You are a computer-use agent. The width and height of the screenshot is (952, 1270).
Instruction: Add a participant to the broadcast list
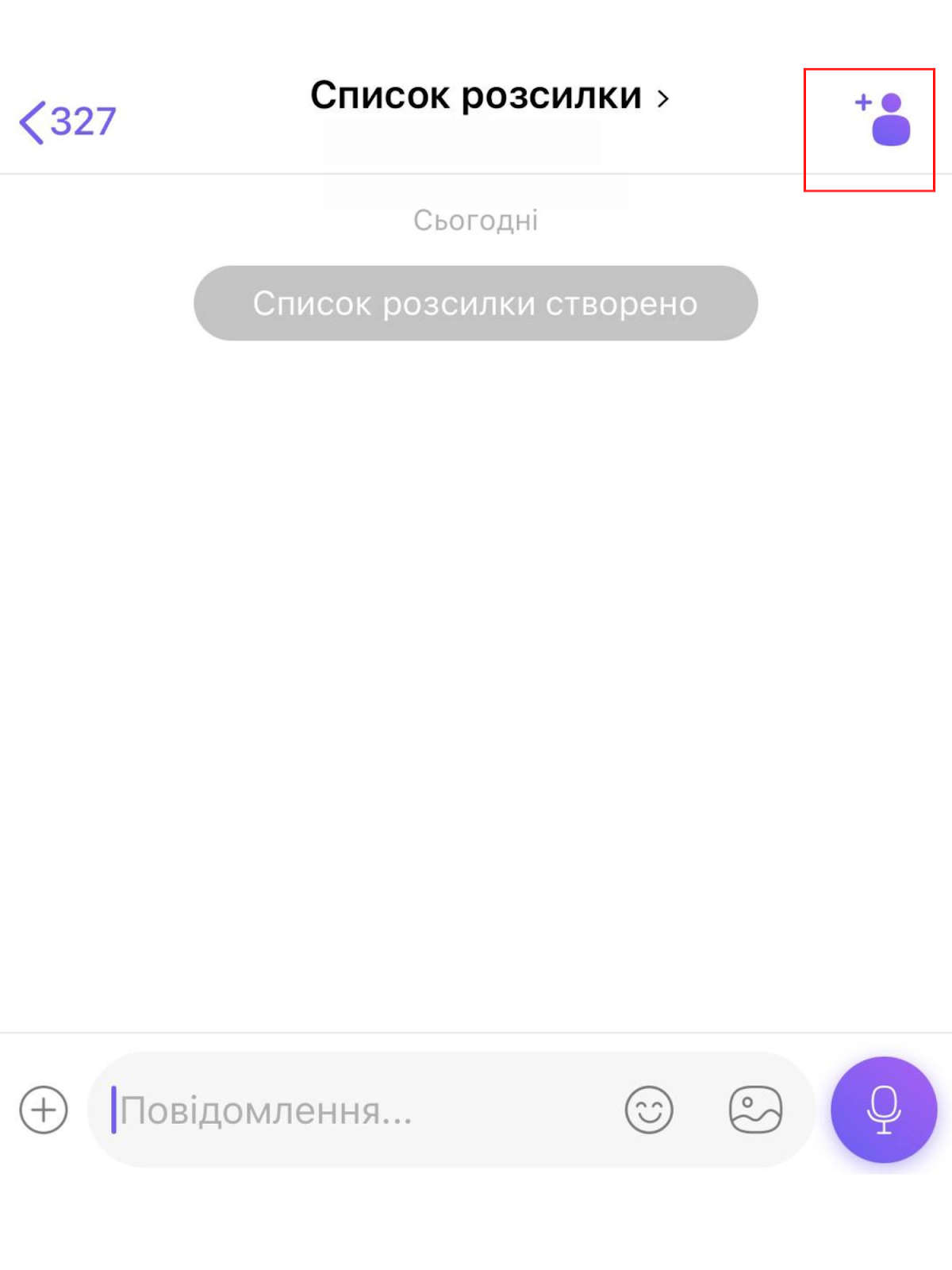click(x=884, y=121)
